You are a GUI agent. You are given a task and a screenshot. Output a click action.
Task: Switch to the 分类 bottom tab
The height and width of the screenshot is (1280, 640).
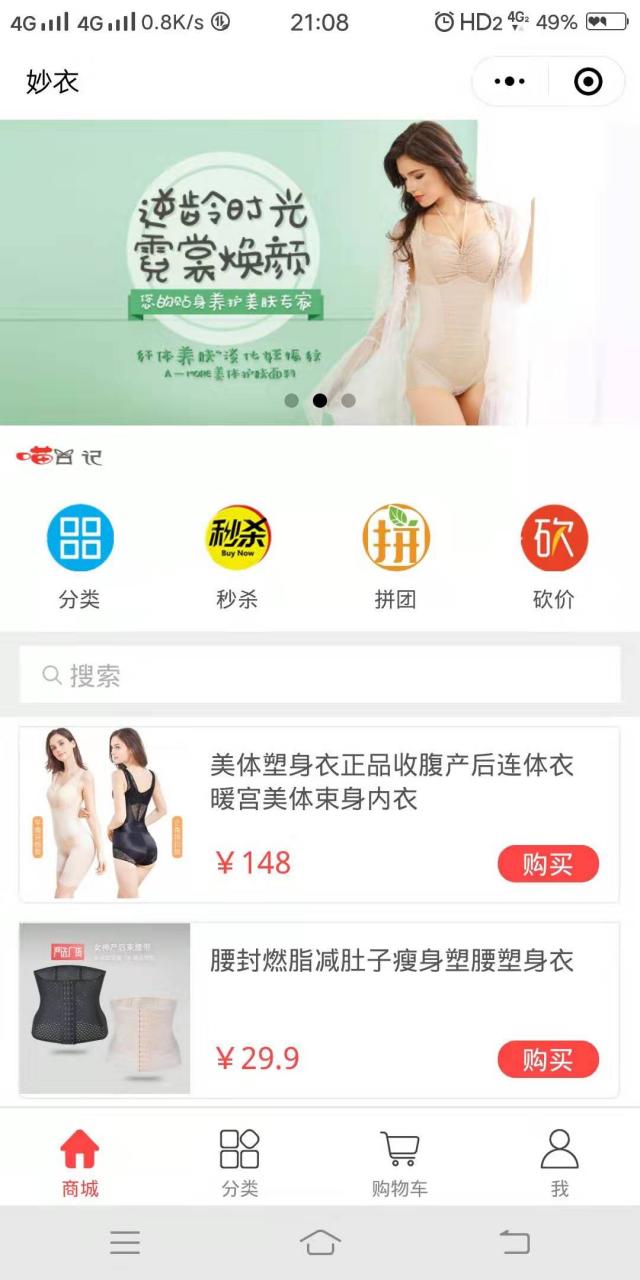[x=240, y=1162]
